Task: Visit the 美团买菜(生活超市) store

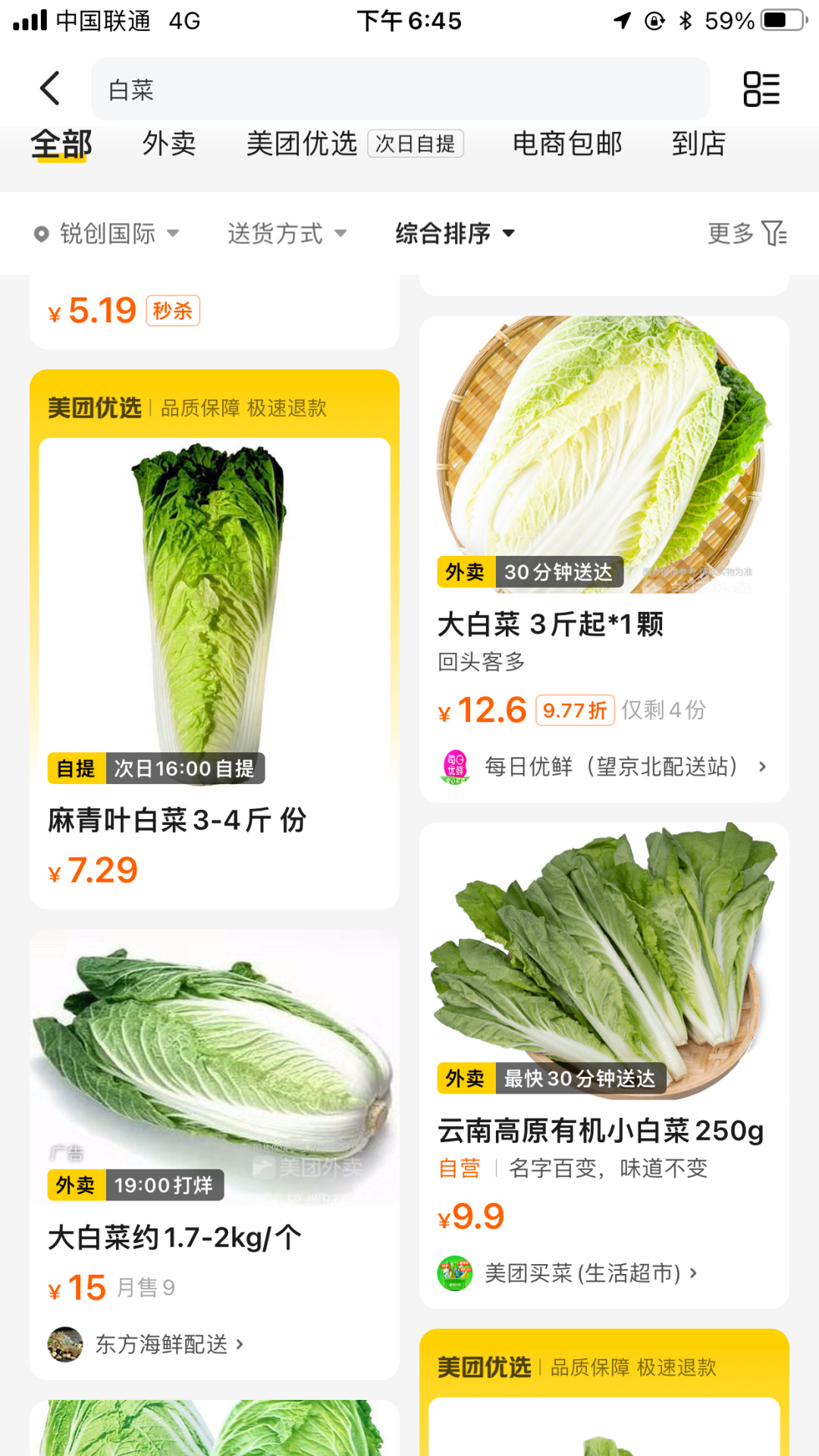Action: [x=582, y=1273]
